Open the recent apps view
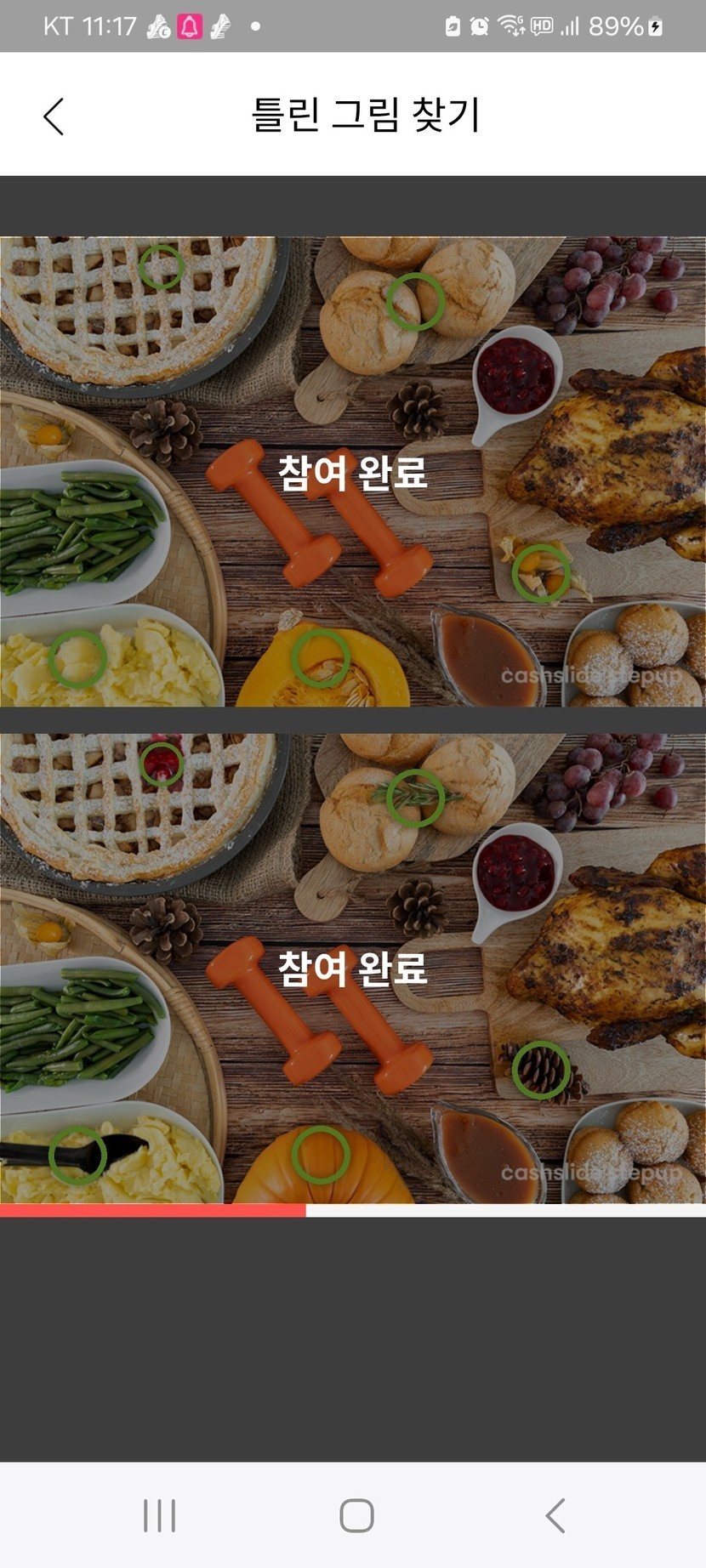Image resolution: width=706 pixels, height=1568 pixels. click(159, 1515)
